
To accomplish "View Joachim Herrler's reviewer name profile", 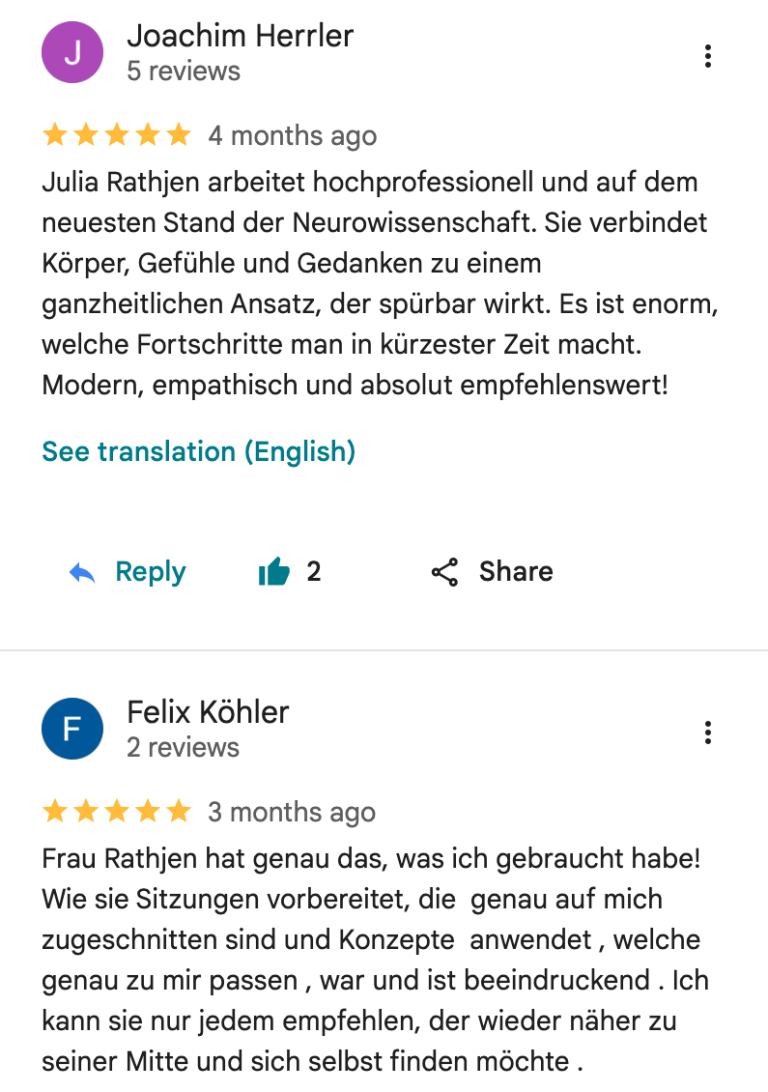I will (240, 36).
